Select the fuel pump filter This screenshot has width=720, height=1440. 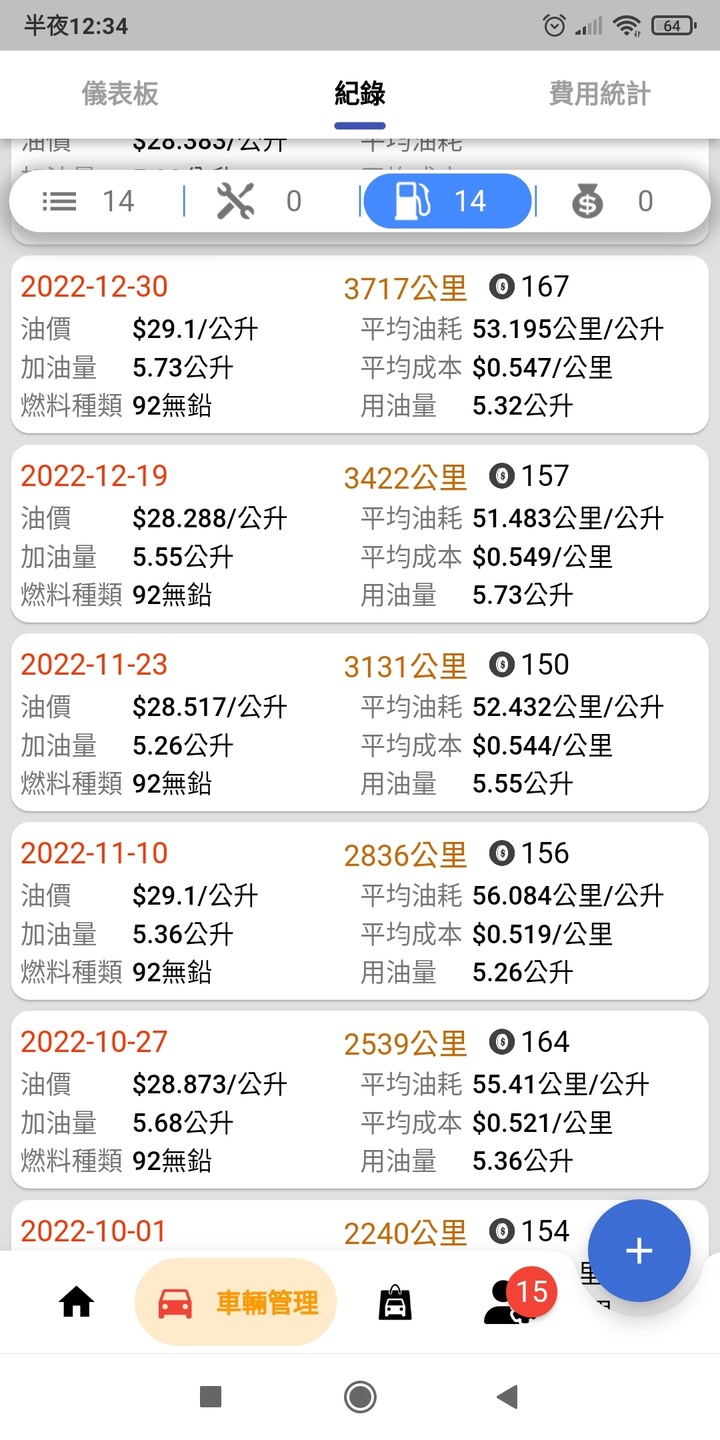(x=447, y=201)
